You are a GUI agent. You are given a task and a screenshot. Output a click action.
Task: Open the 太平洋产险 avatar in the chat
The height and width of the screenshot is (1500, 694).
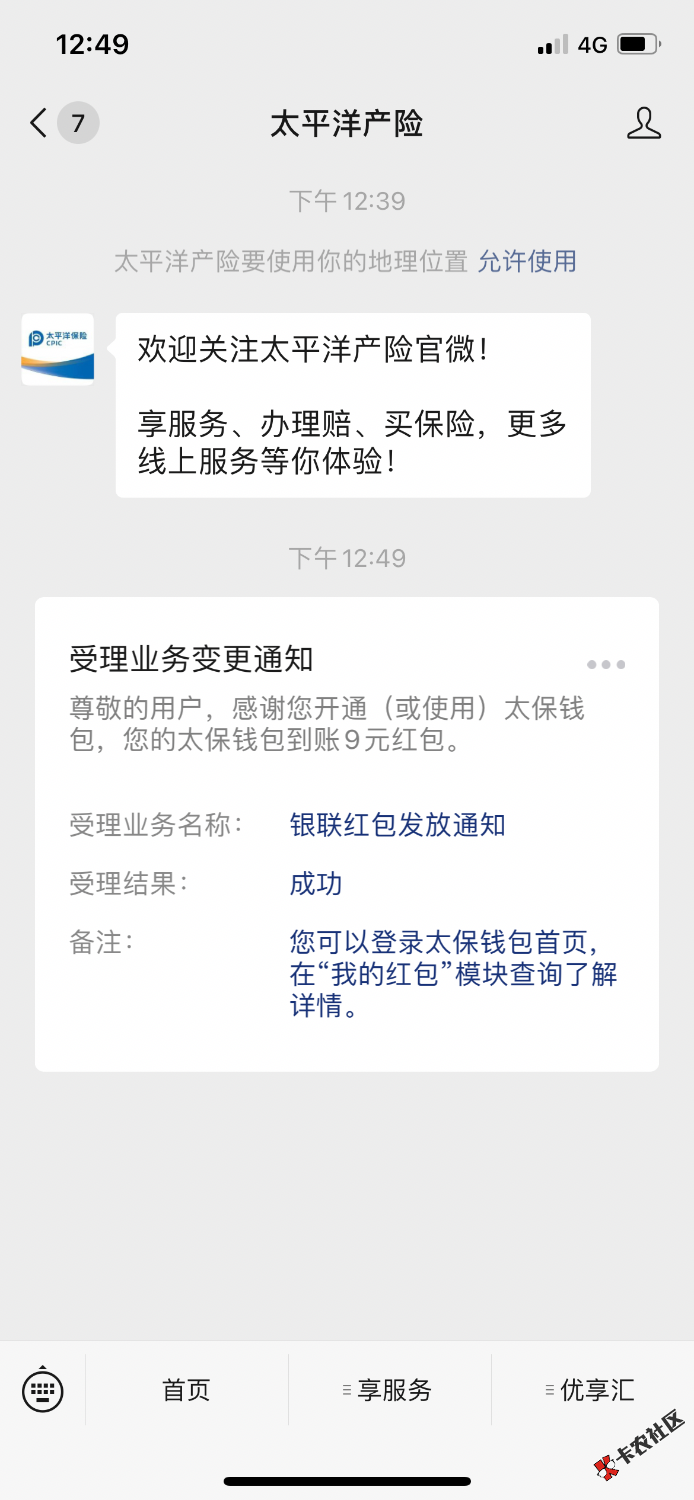58,349
